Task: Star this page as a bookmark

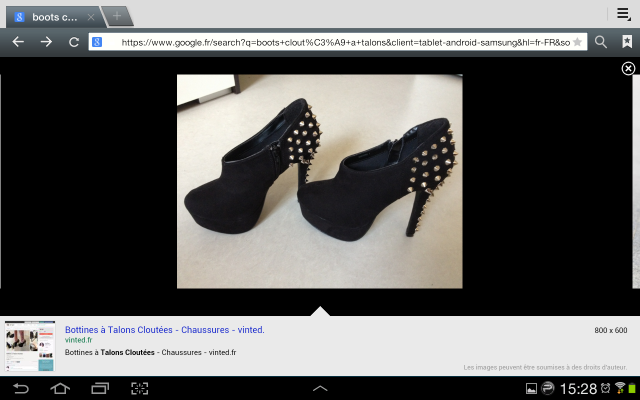Action: point(577,42)
